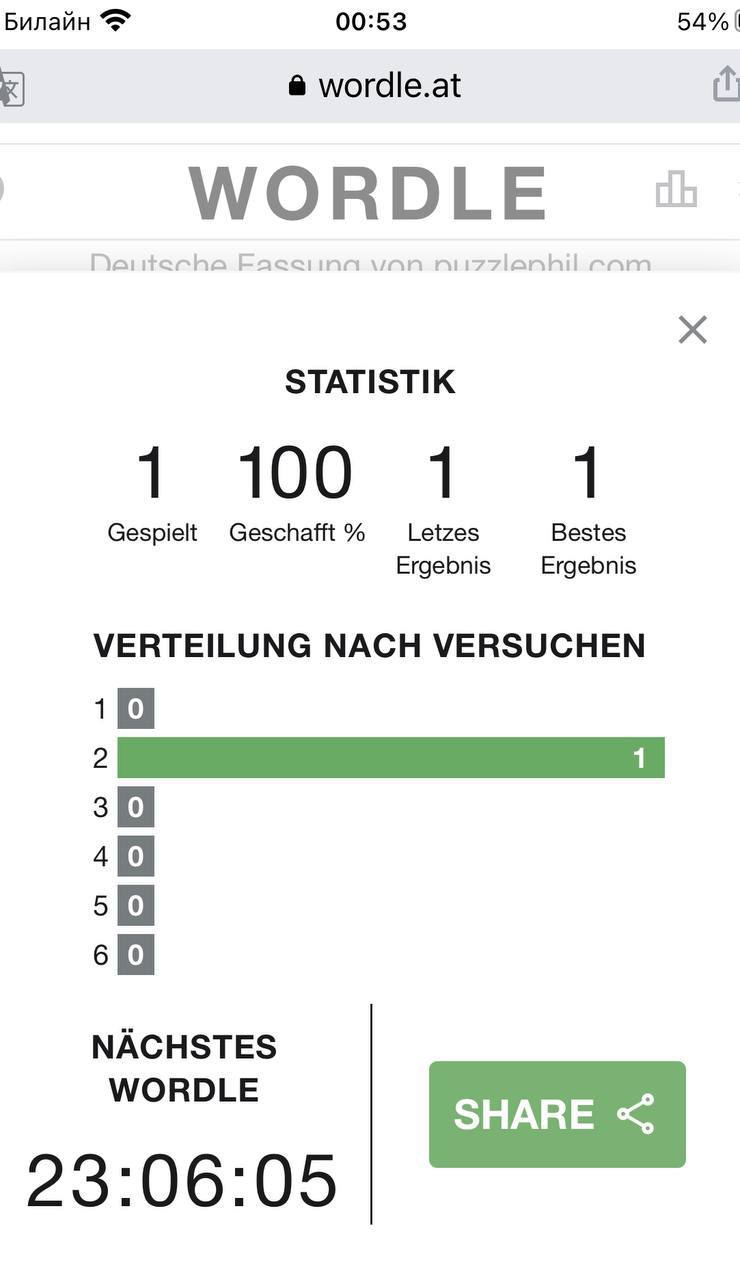This screenshot has width=740, height=1280.
Task: Share the Wordle result
Action: pos(557,1114)
